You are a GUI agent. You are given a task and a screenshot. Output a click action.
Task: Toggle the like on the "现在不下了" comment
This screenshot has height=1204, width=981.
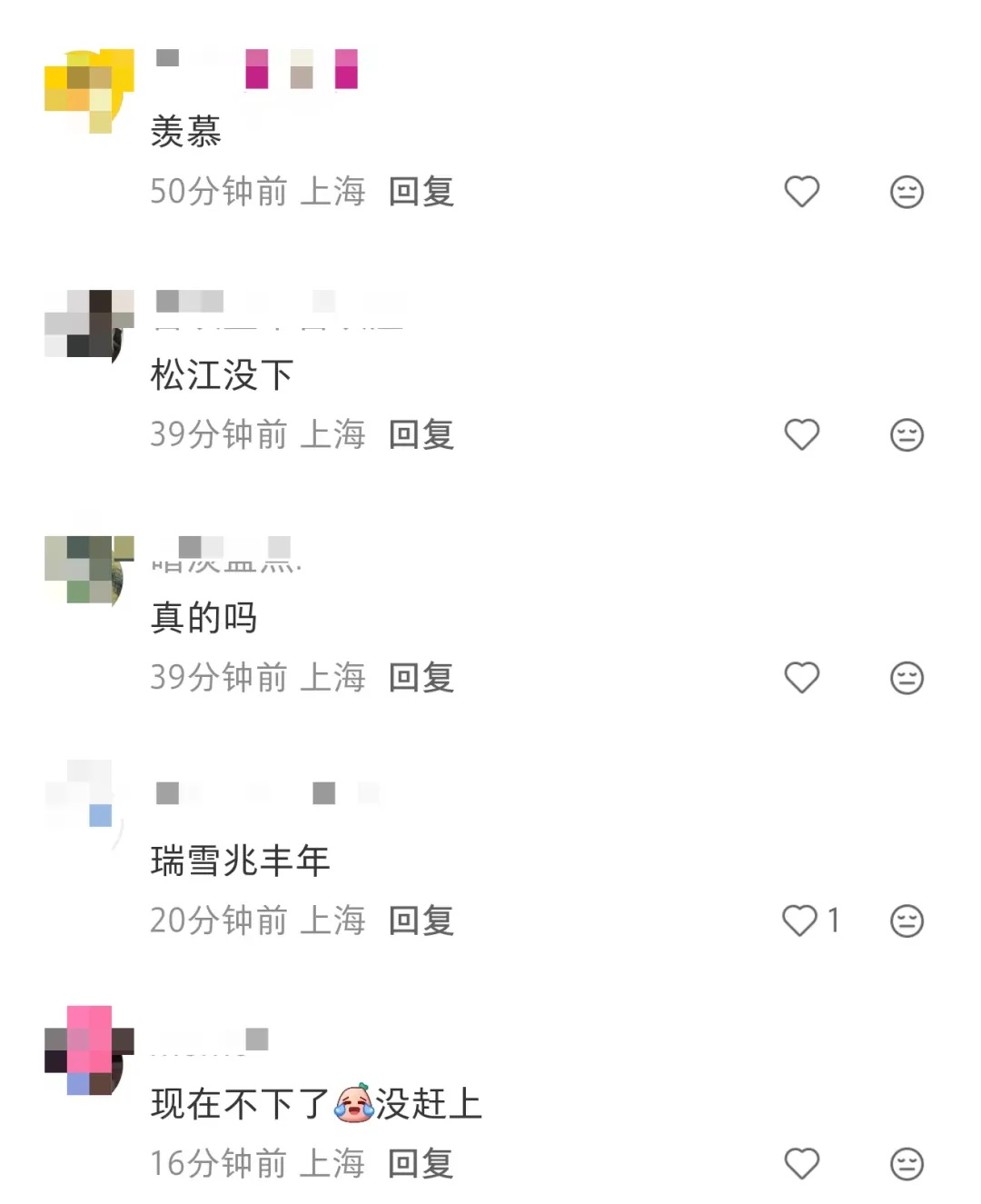point(801,1164)
